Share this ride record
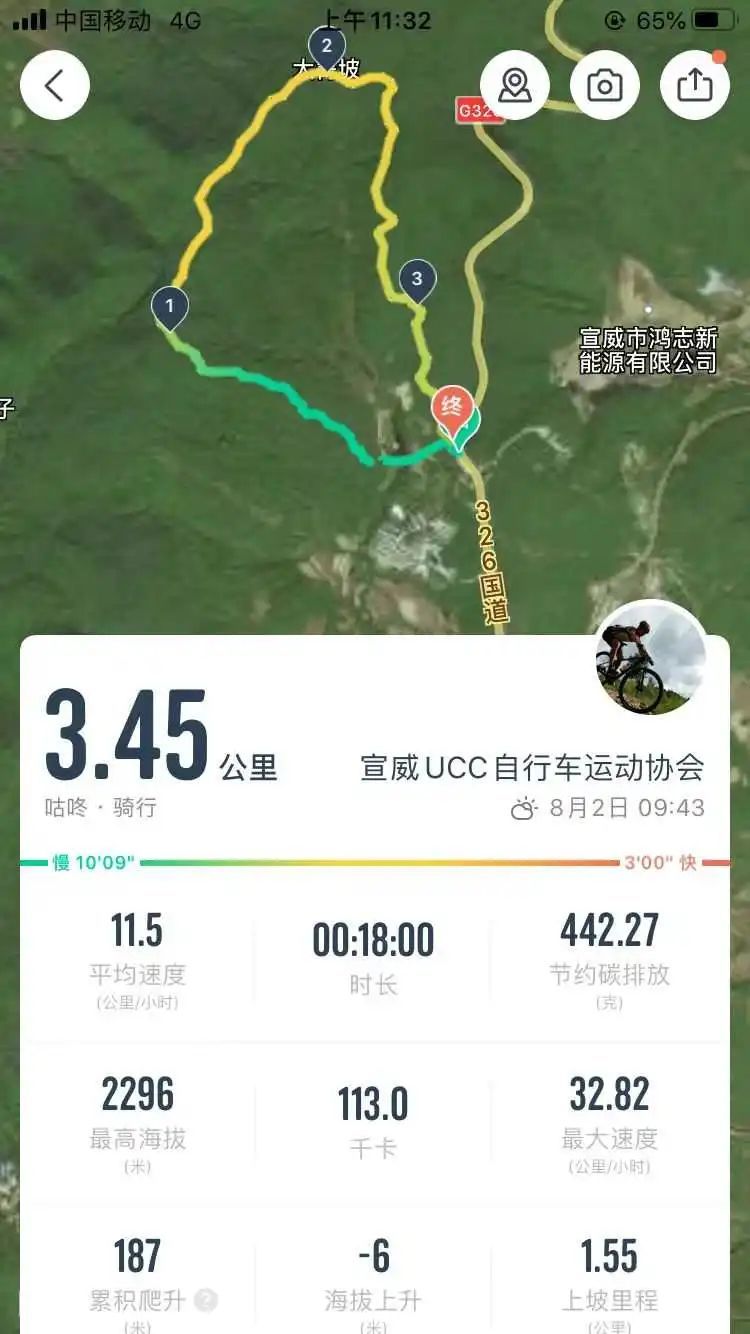Image resolution: width=750 pixels, height=1334 pixels. 695,86
